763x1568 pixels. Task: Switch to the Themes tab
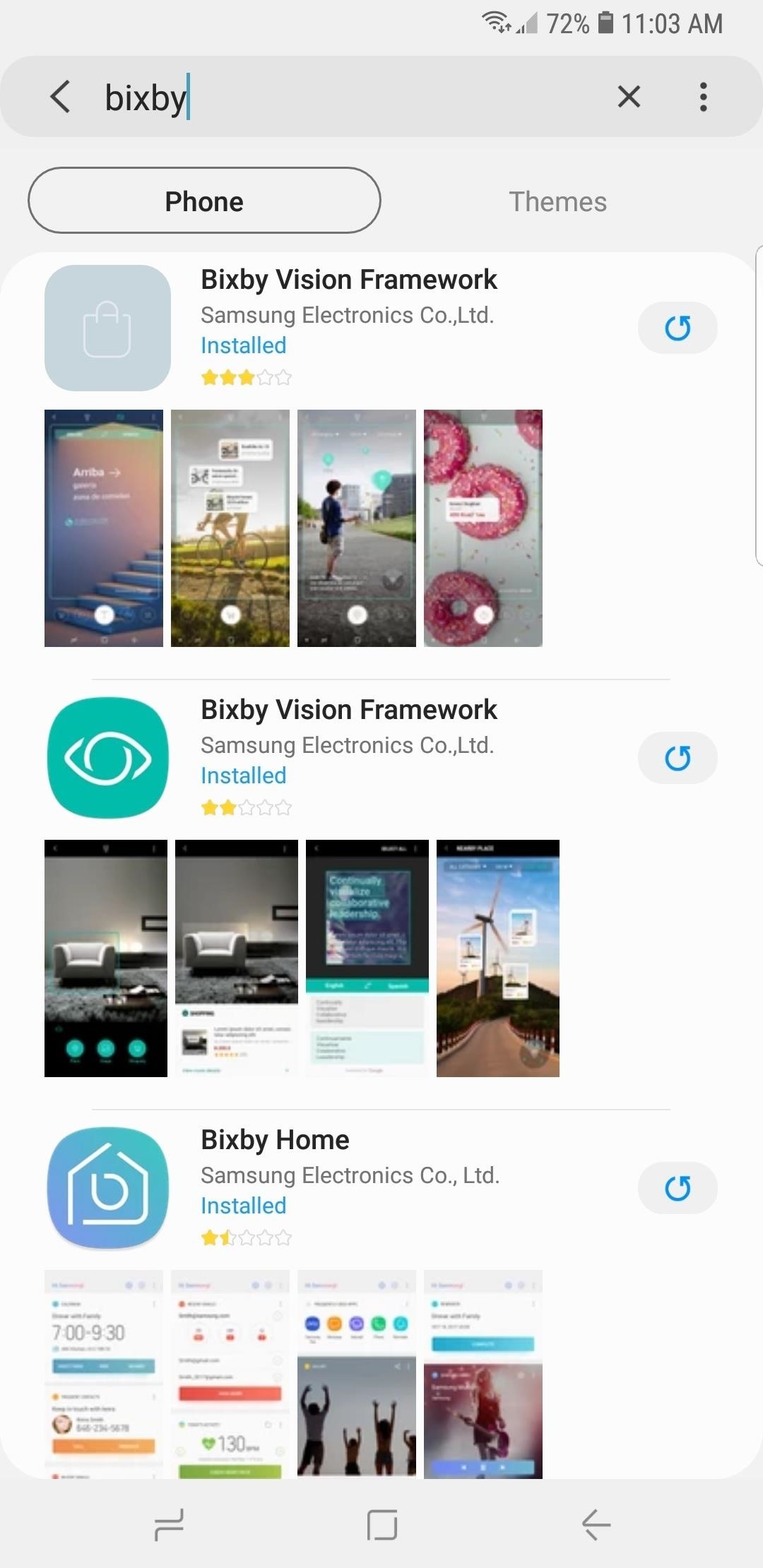click(557, 202)
